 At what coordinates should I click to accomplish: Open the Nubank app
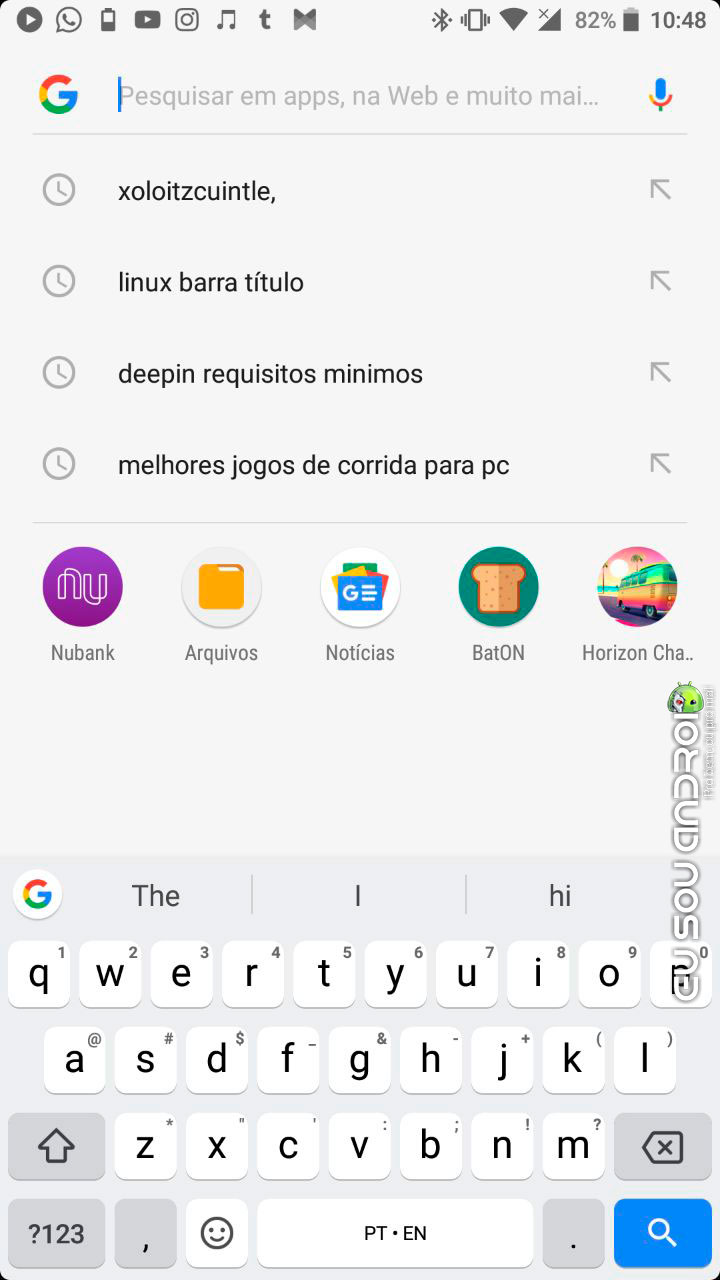tap(83, 604)
